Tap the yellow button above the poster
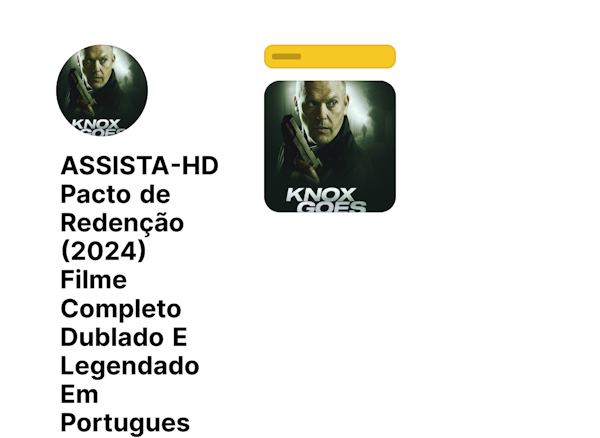The image size is (600, 438). [x=329, y=56]
